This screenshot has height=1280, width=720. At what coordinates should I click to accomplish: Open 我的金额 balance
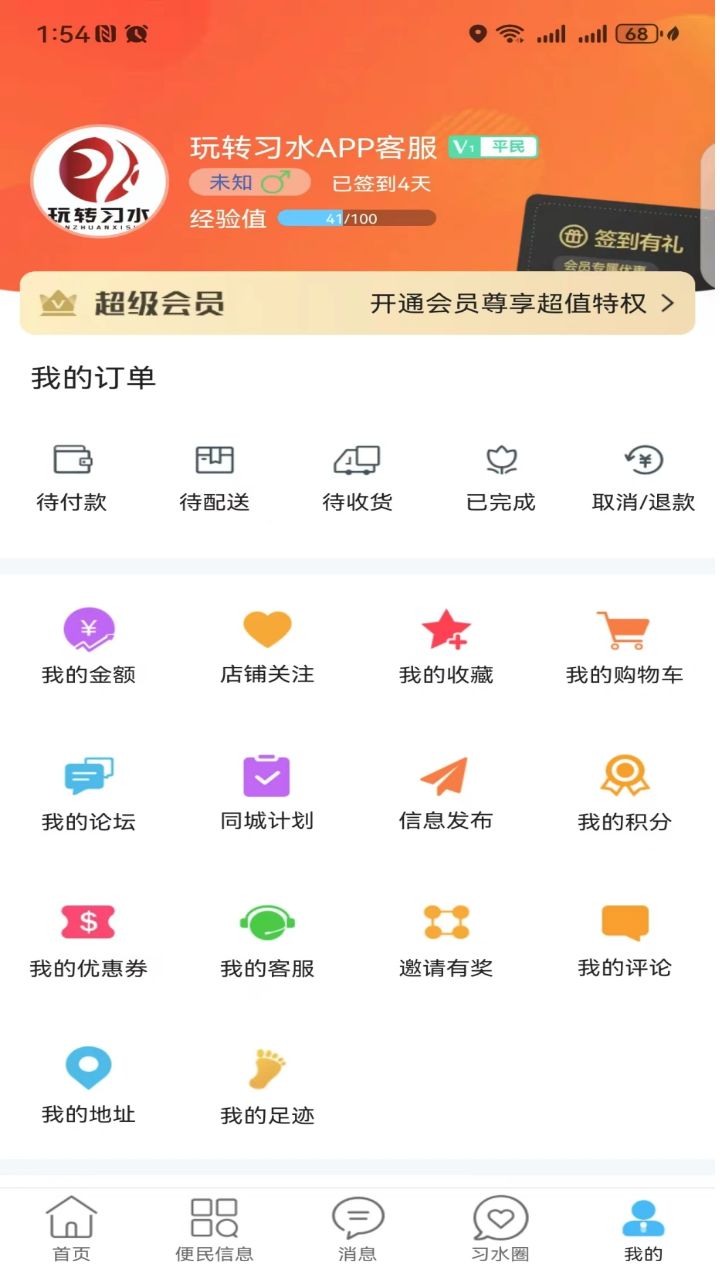[x=88, y=647]
